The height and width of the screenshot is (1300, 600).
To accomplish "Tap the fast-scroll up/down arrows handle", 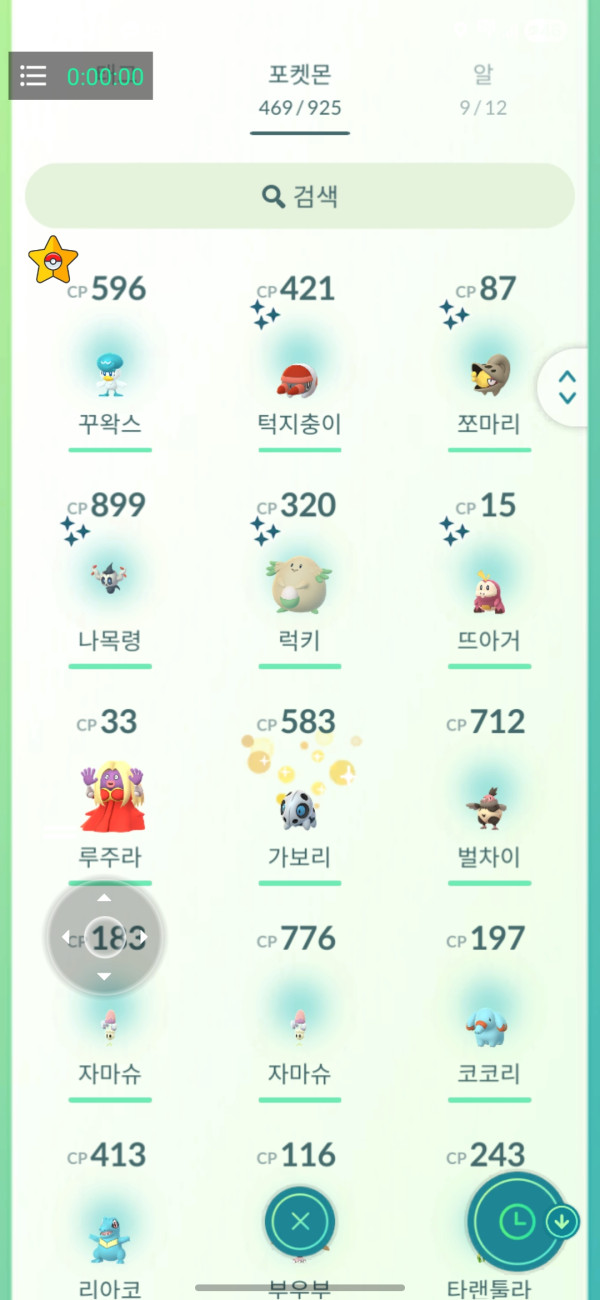I will point(567,388).
